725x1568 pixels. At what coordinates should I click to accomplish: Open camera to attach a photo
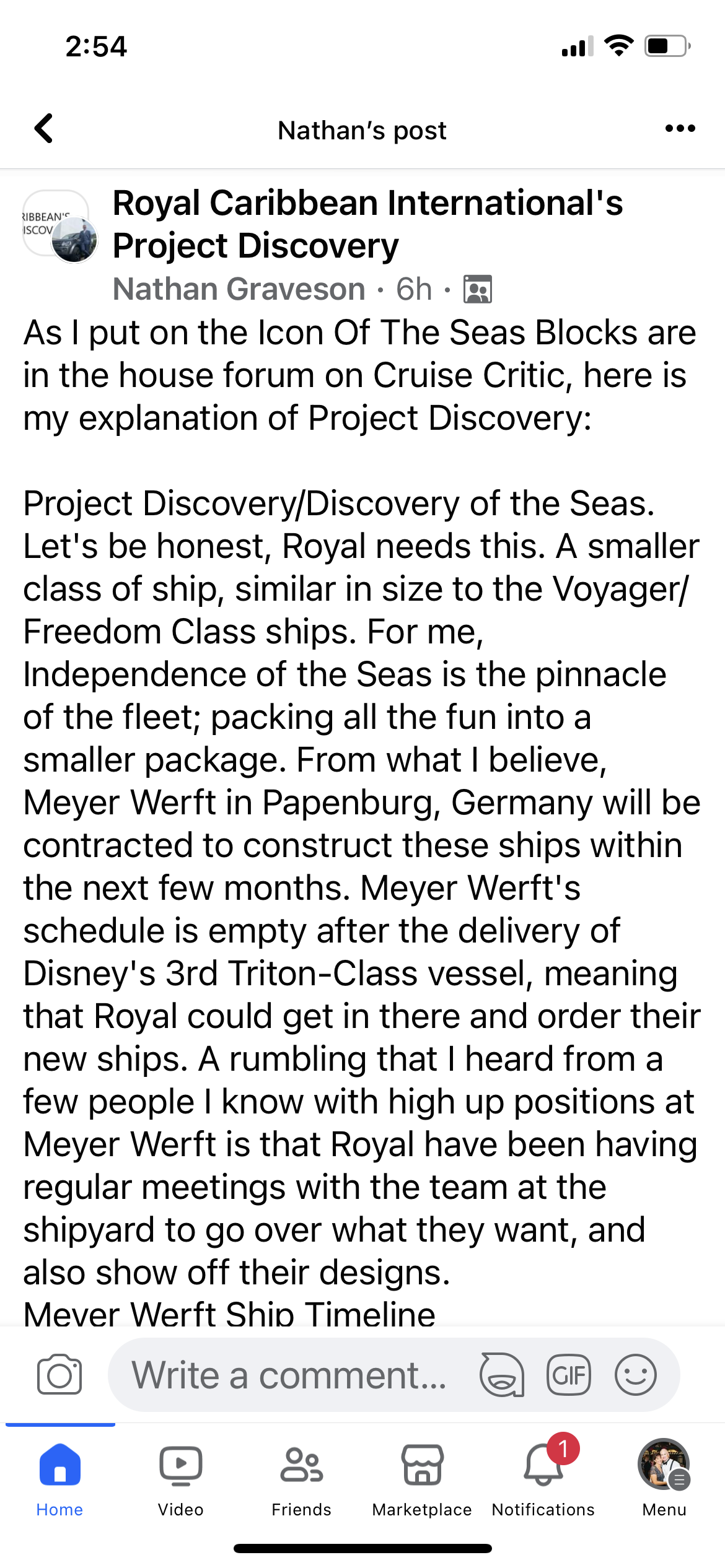click(x=59, y=1375)
